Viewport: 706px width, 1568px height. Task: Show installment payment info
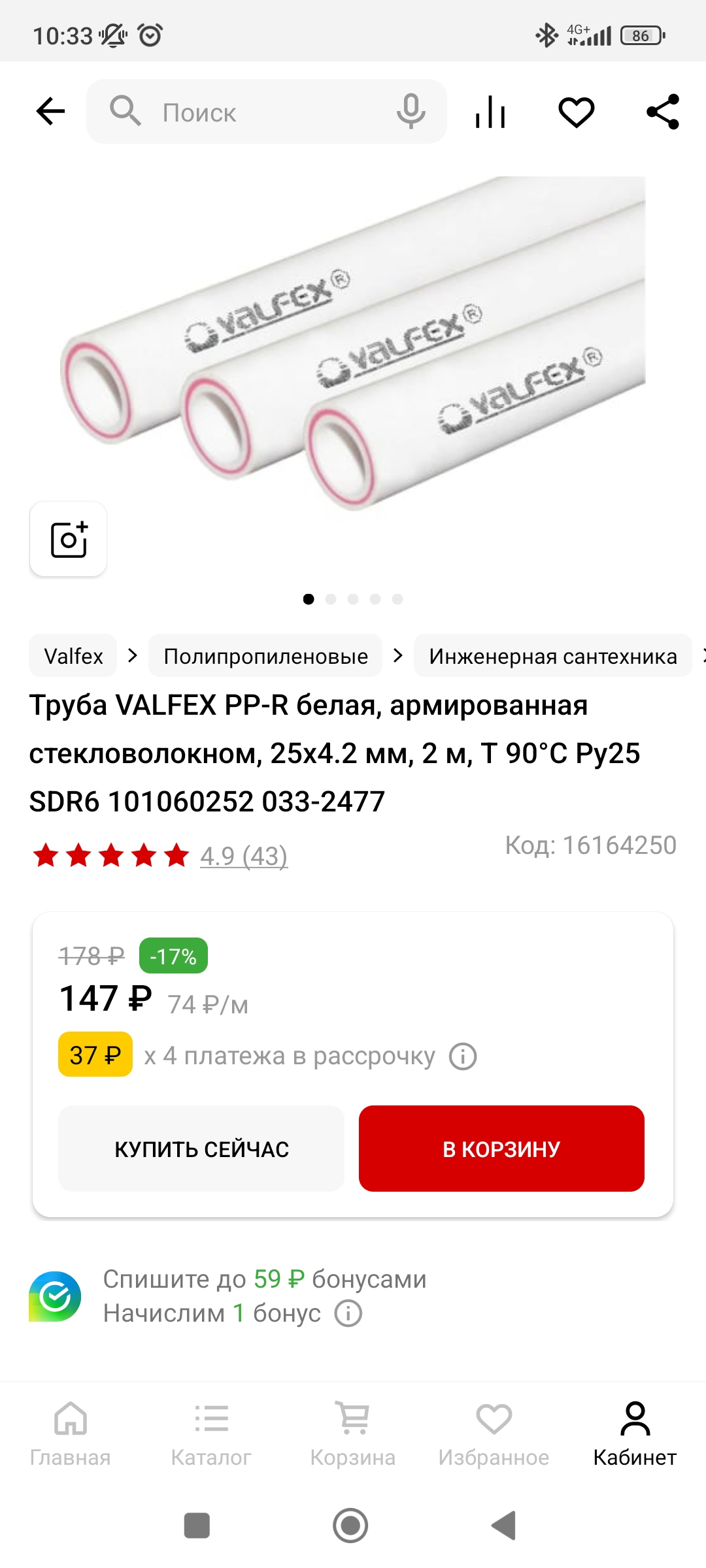(463, 1056)
